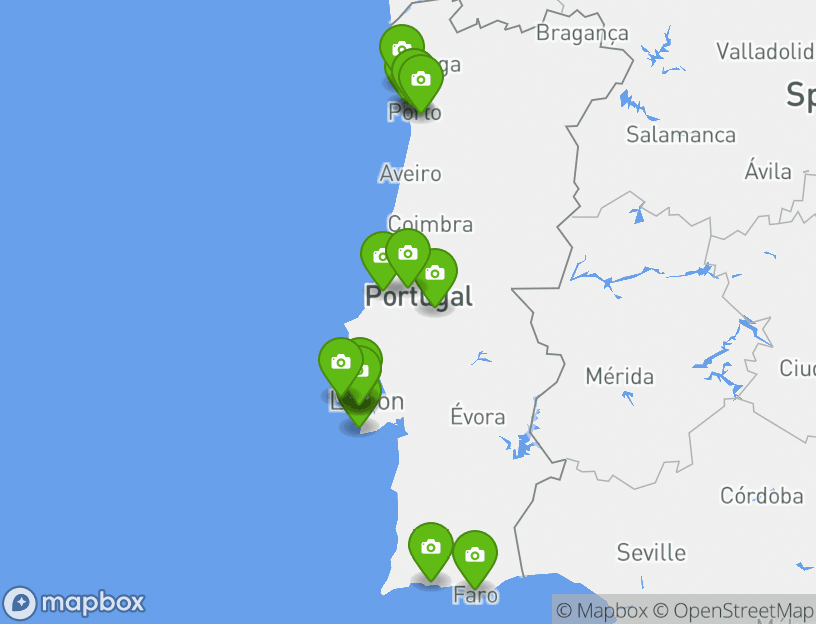The width and height of the screenshot is (816, 624).
Task: Open the photo marker right of Portugal label
Action: tap(435, 272)
